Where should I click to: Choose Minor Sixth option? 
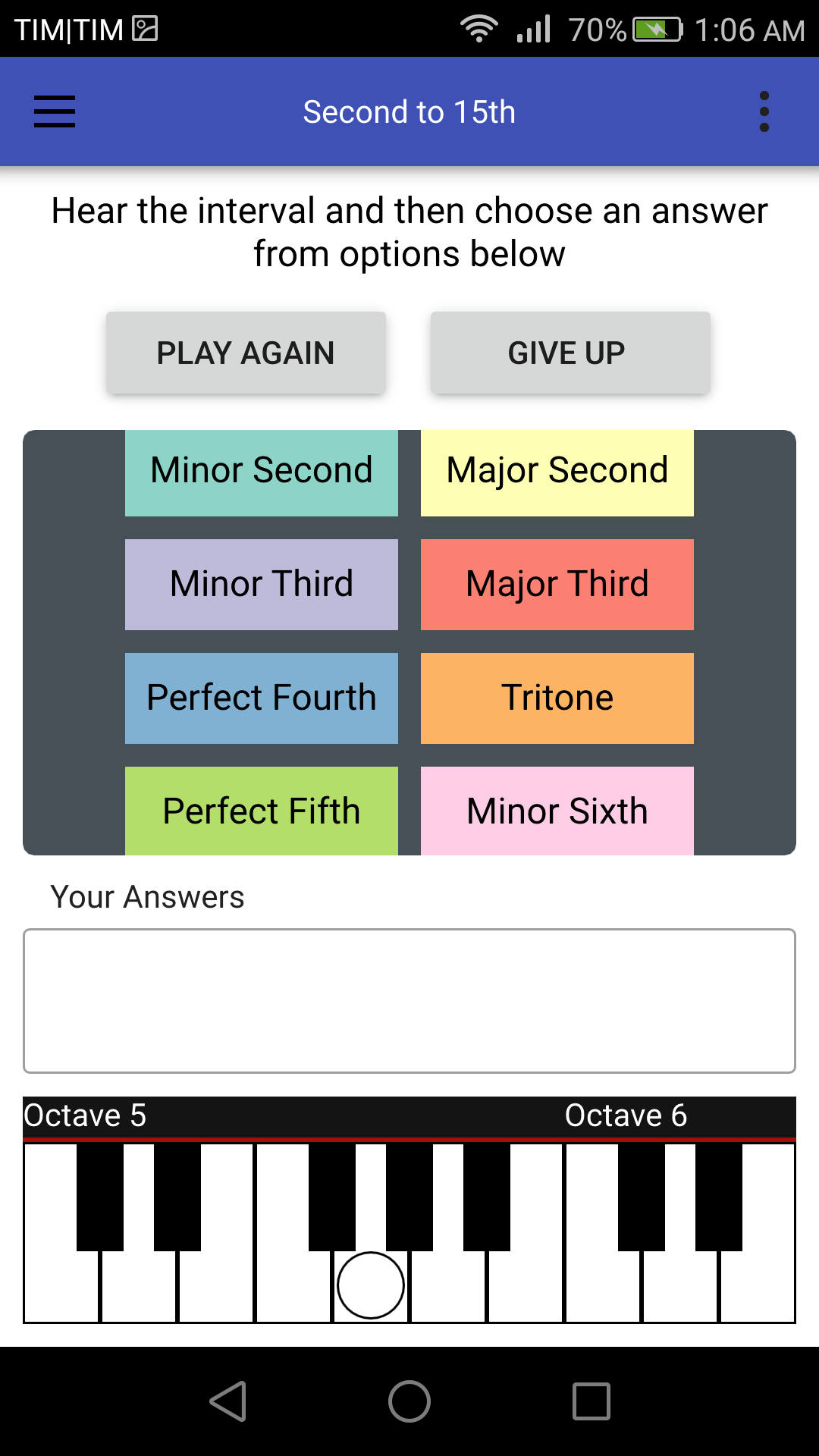557,811
